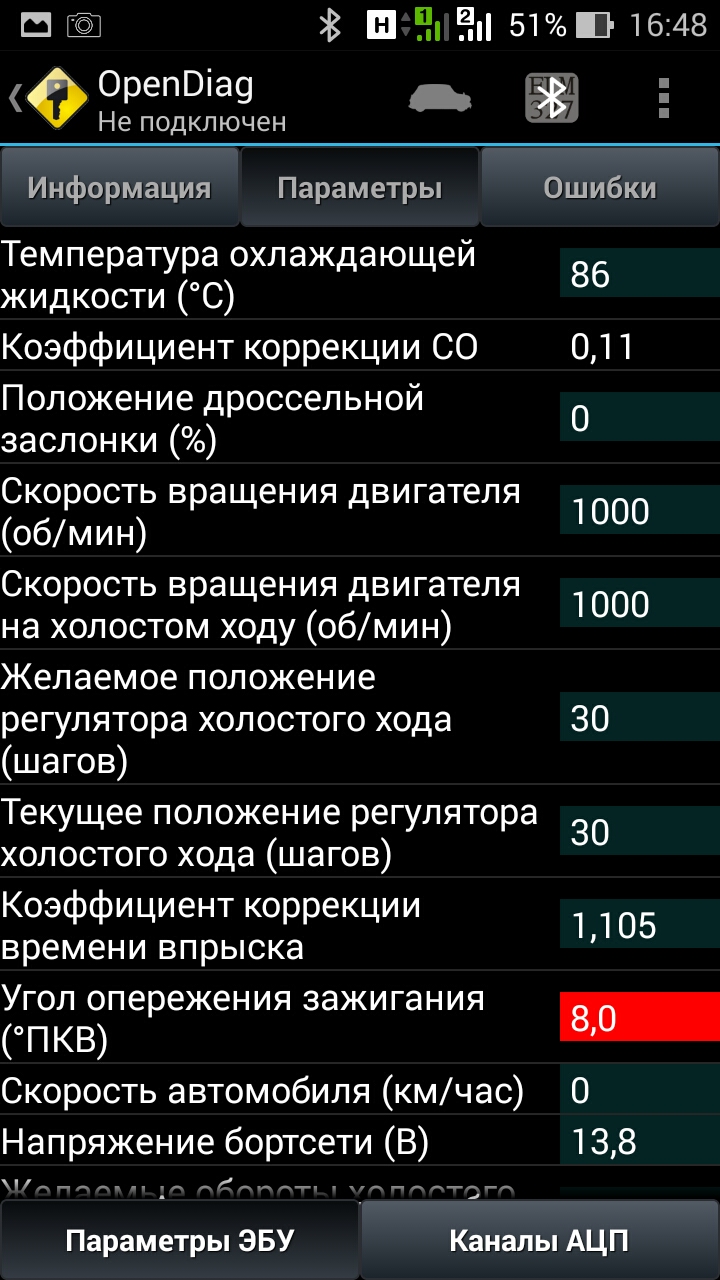The width and height of the screenshot is (720, 1280).
Task: Tap the ELM327 Bluetooth connect icon
Action: pos(551,98)
